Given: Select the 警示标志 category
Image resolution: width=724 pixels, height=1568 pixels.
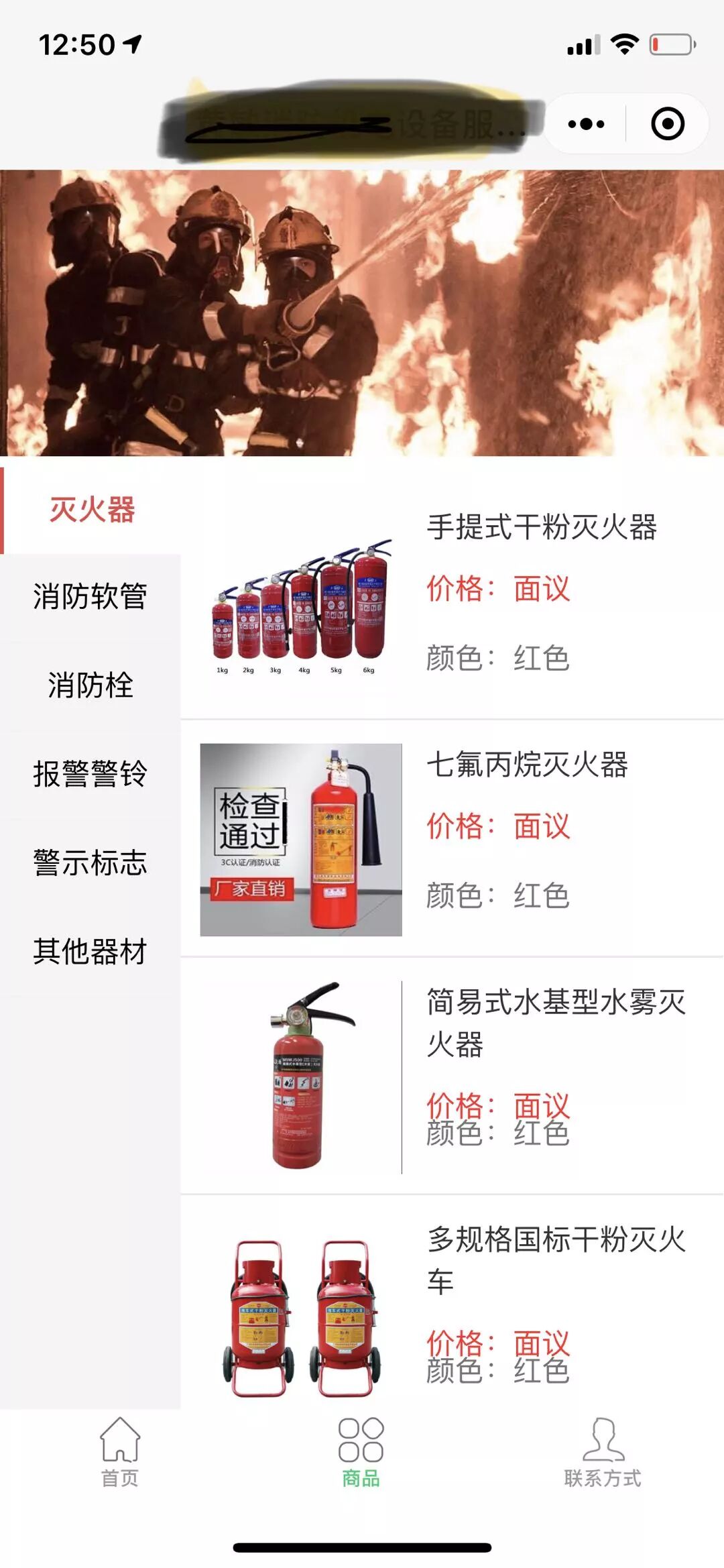Looking at the screenshot, I should pos(91,862).
